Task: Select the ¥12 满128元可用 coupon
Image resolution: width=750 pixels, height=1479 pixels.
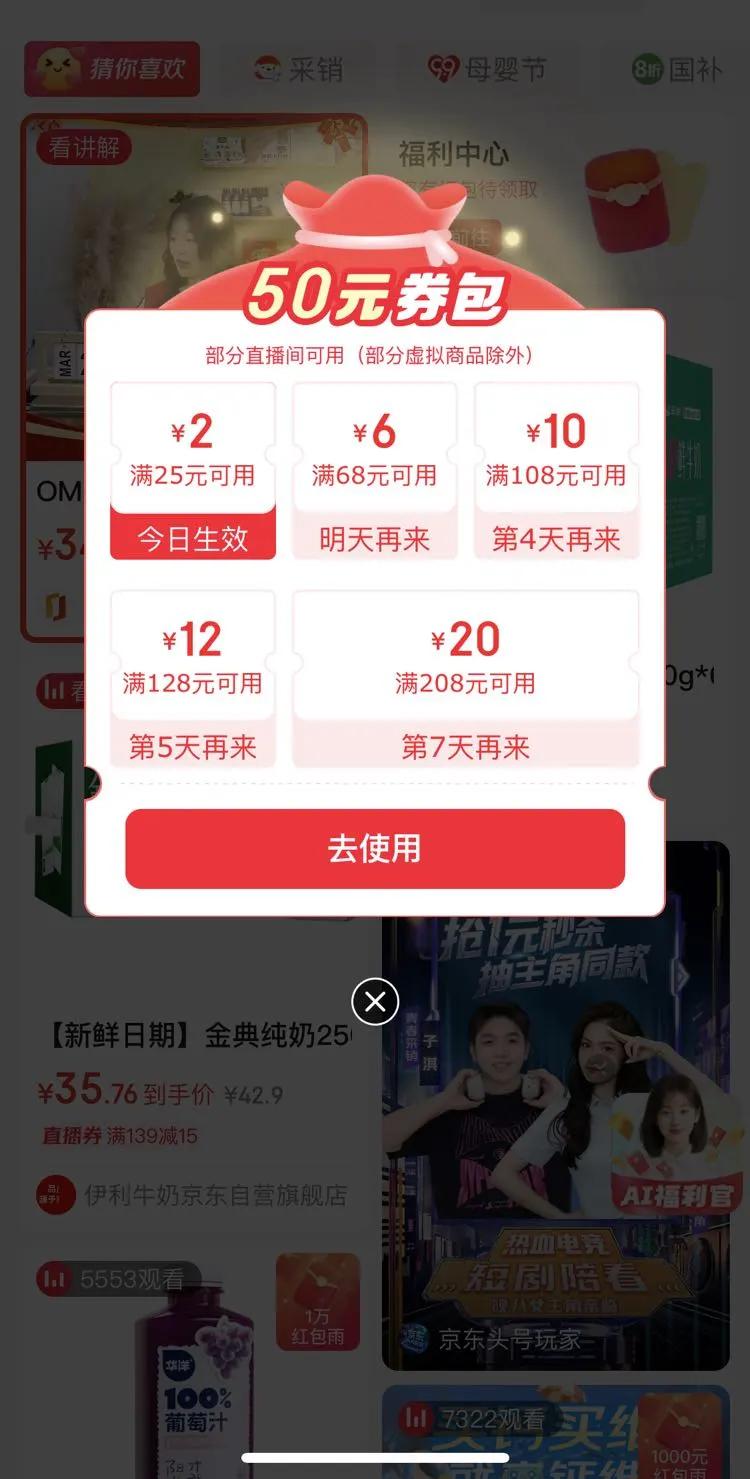Action: click(192, 679)
